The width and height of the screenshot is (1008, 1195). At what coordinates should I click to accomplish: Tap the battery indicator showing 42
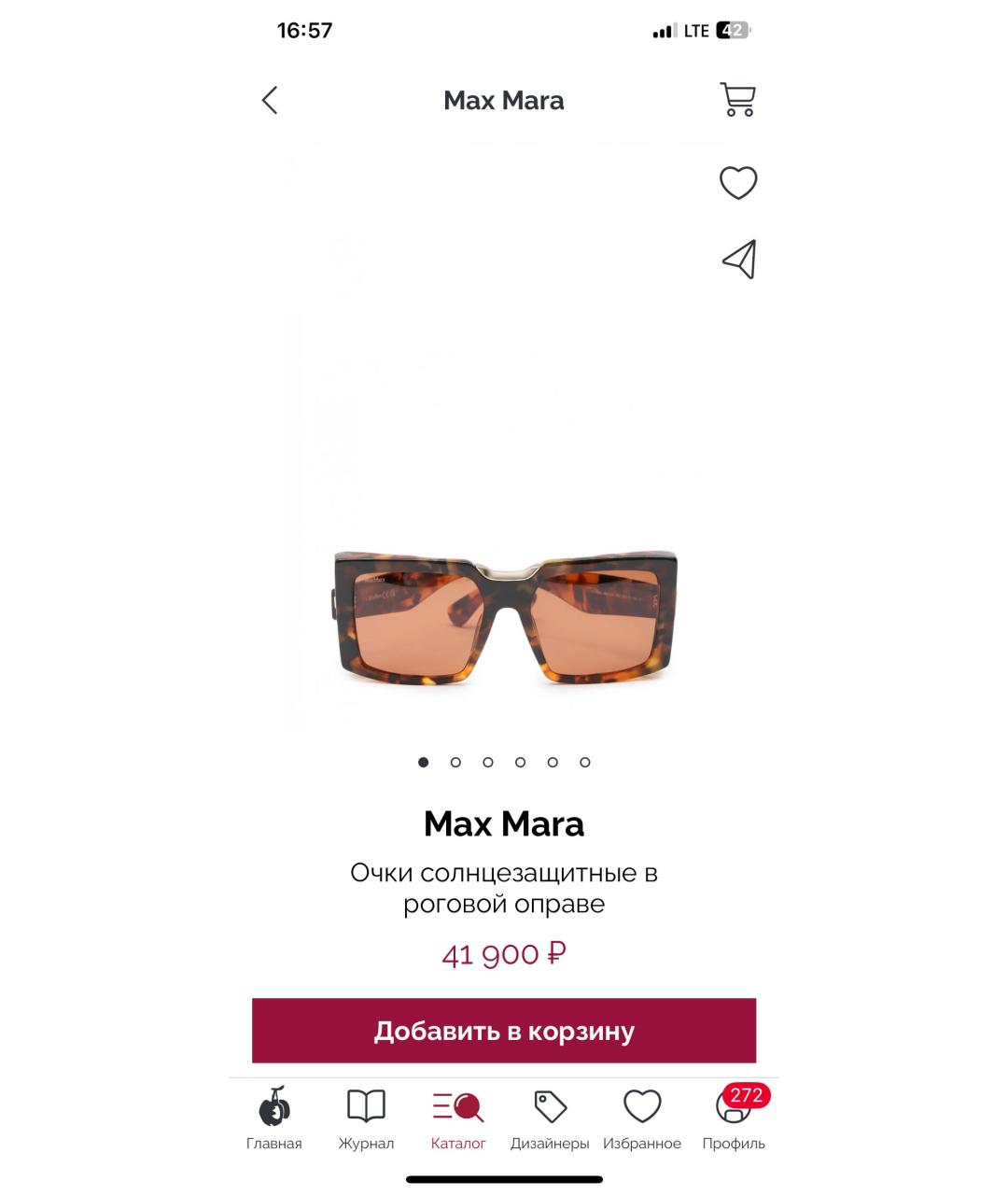(731, 30)
